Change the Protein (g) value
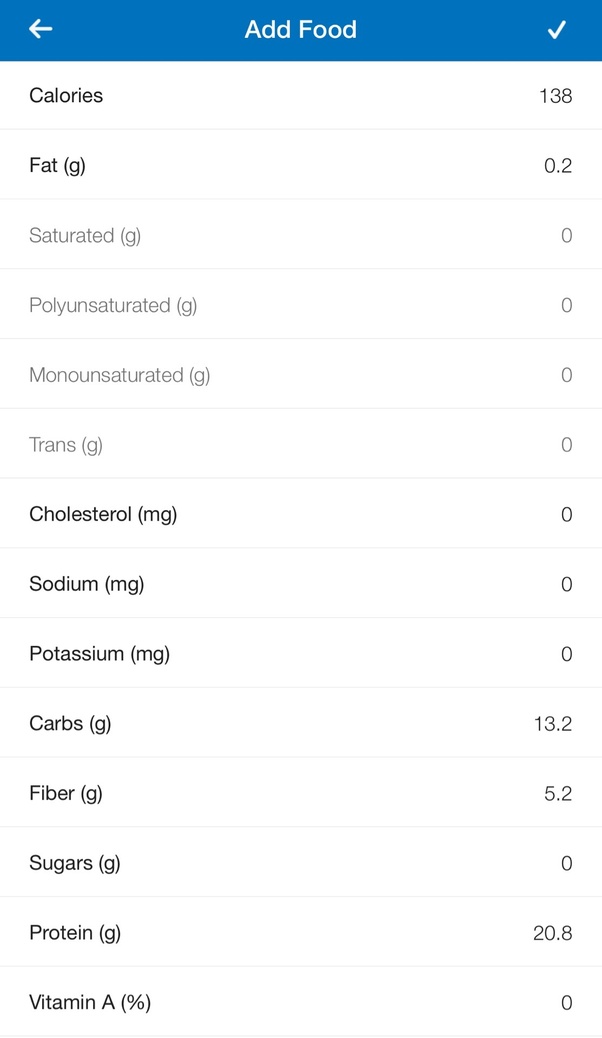602x1038 pixels. click(552, 934)
